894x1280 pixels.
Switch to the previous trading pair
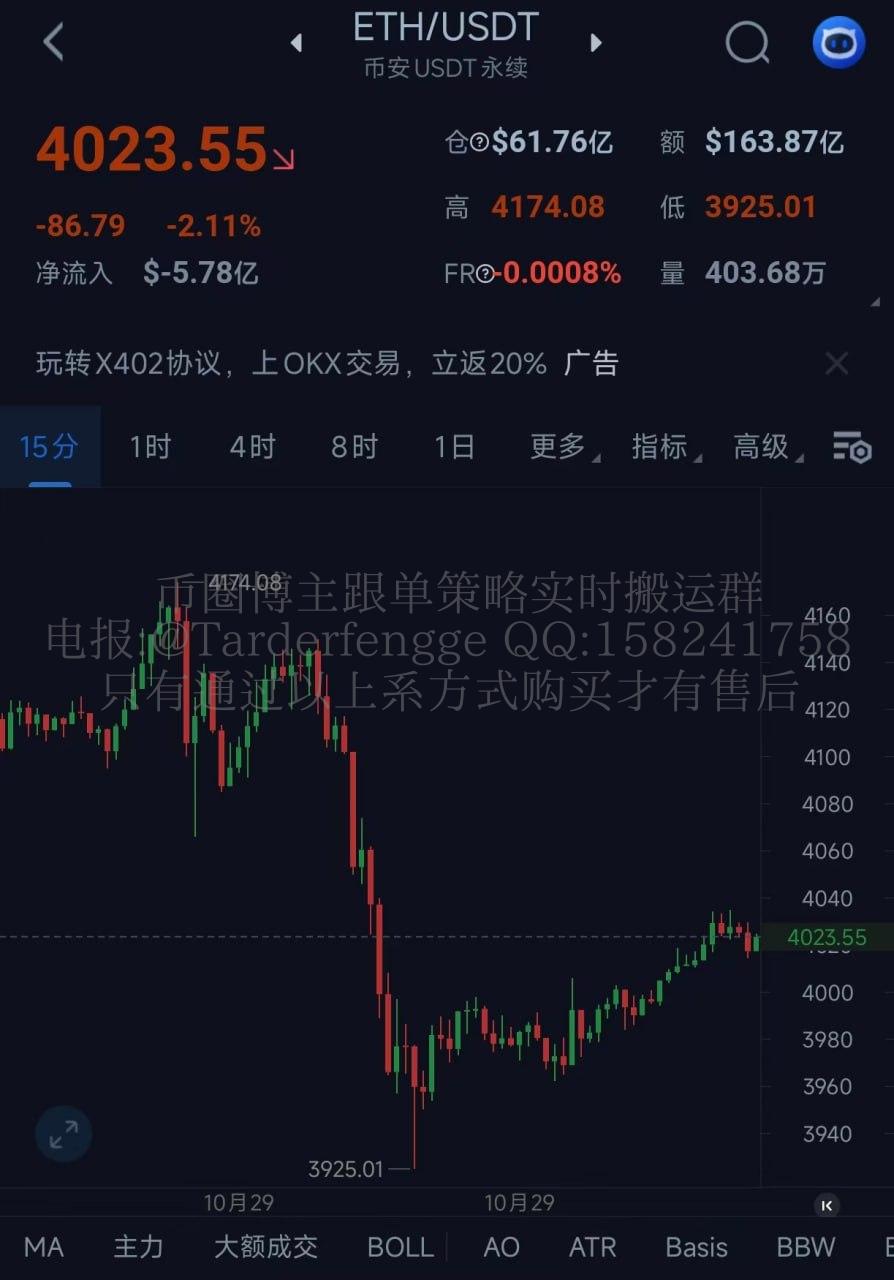(x=296, y=43)
